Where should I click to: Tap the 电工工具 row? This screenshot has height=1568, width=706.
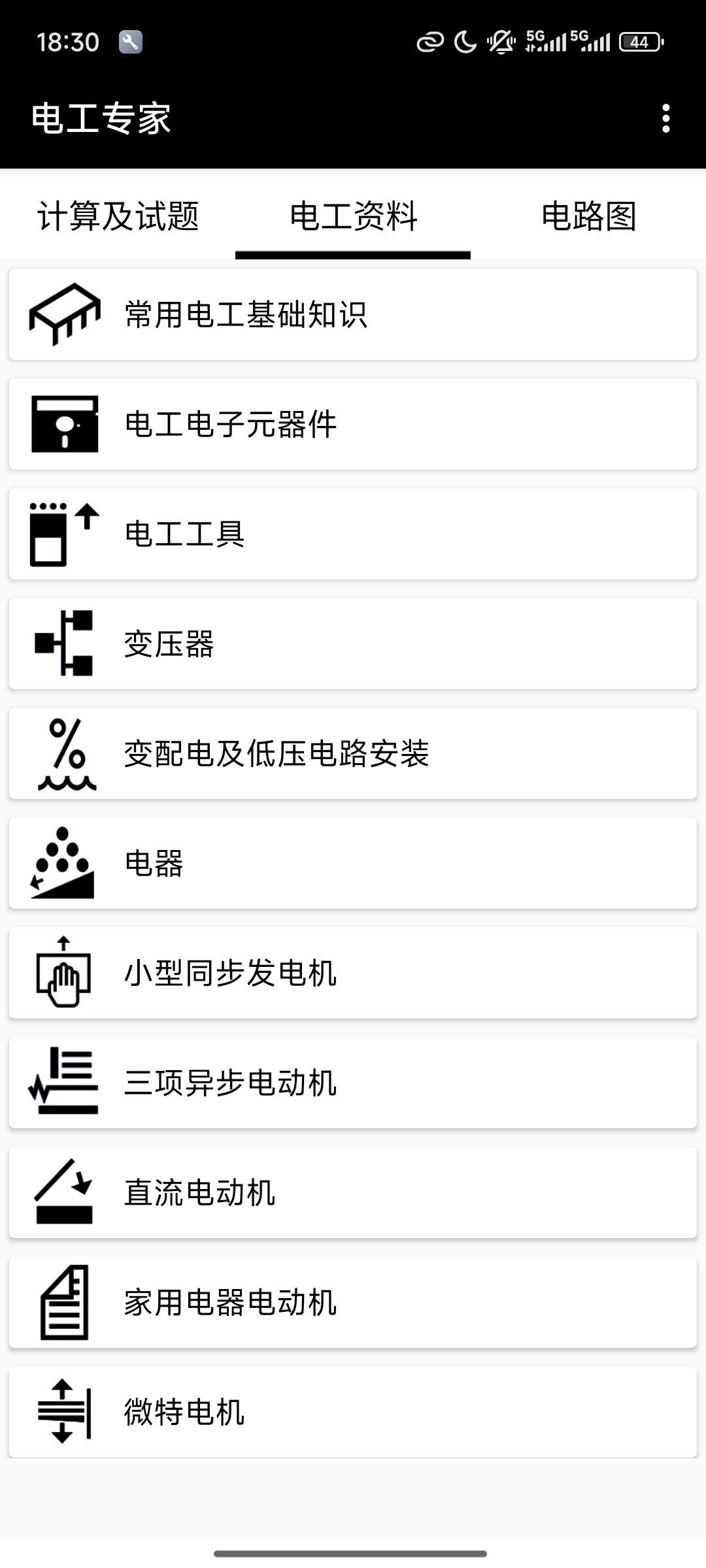[x=353, y=534]
